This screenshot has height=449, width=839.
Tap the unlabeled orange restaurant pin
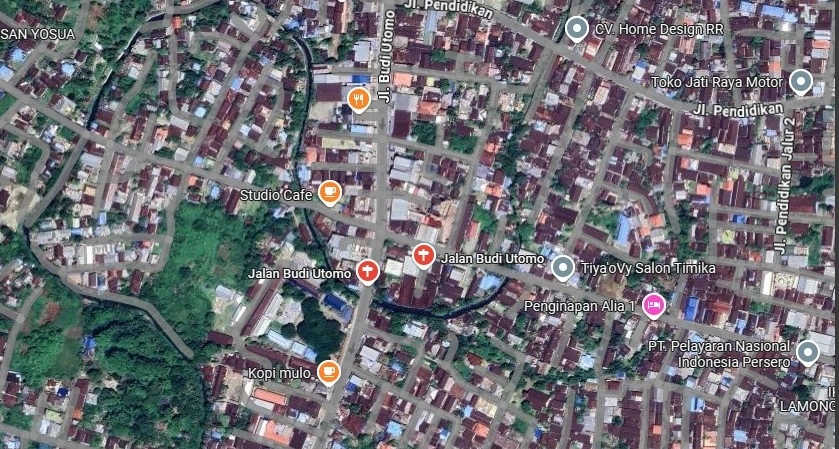[357, 97]
